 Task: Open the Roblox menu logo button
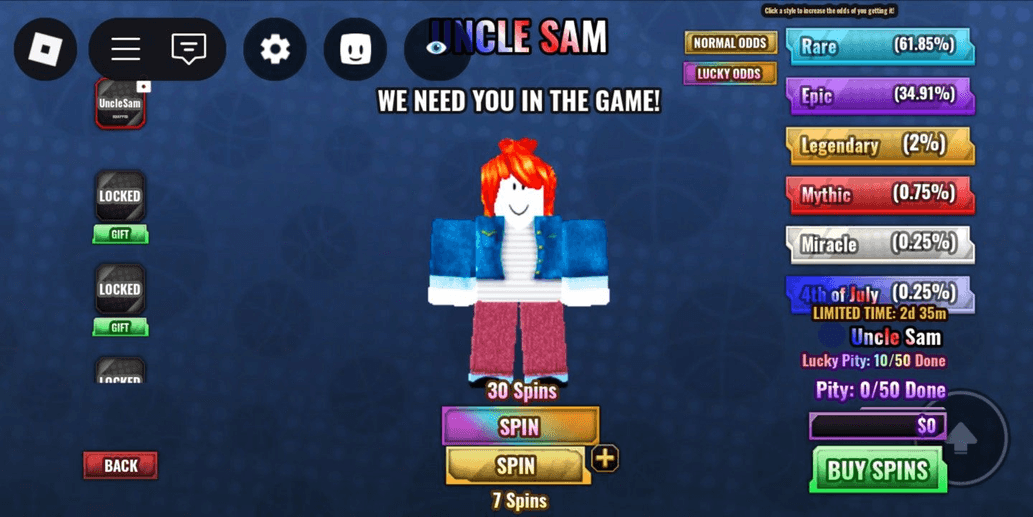(x=45, y=49)
